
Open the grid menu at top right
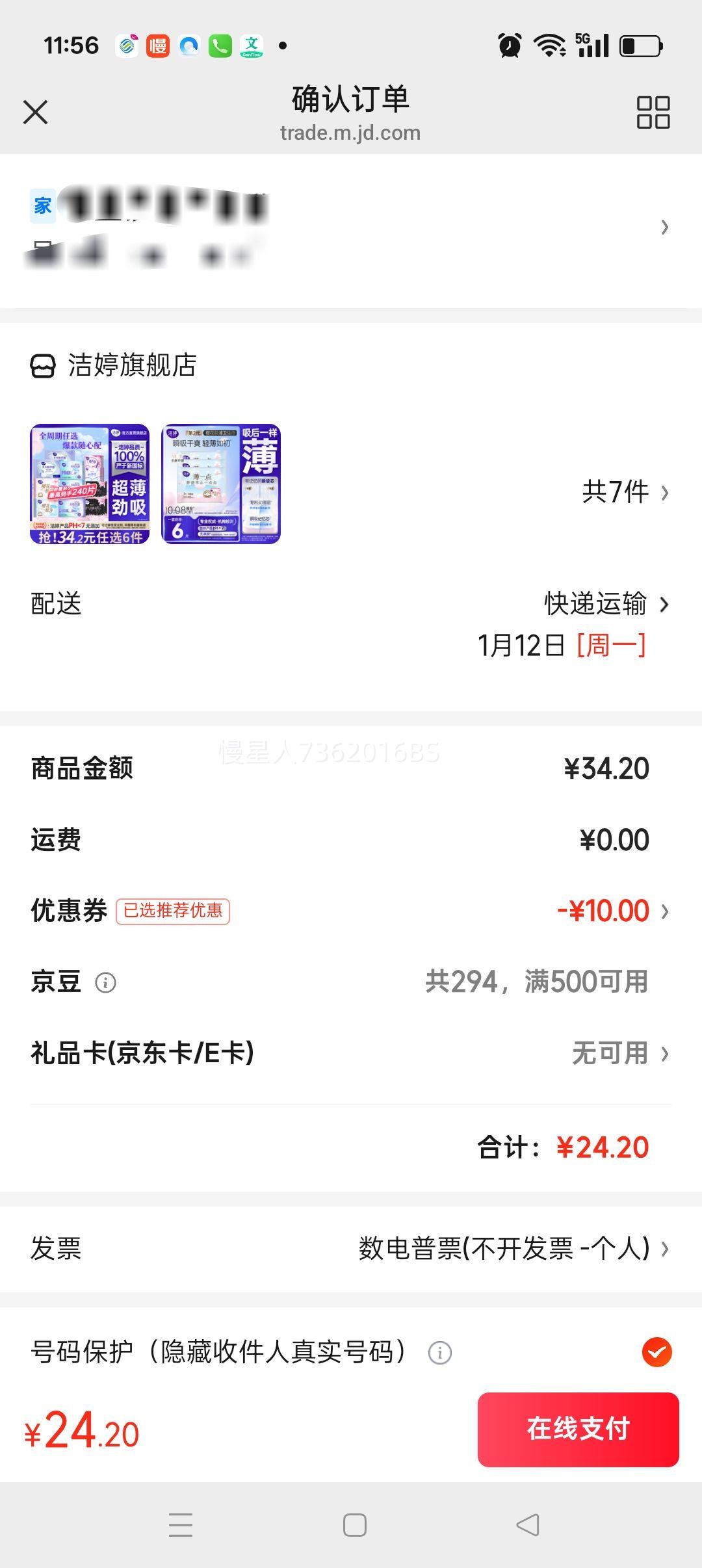[655, 112]
